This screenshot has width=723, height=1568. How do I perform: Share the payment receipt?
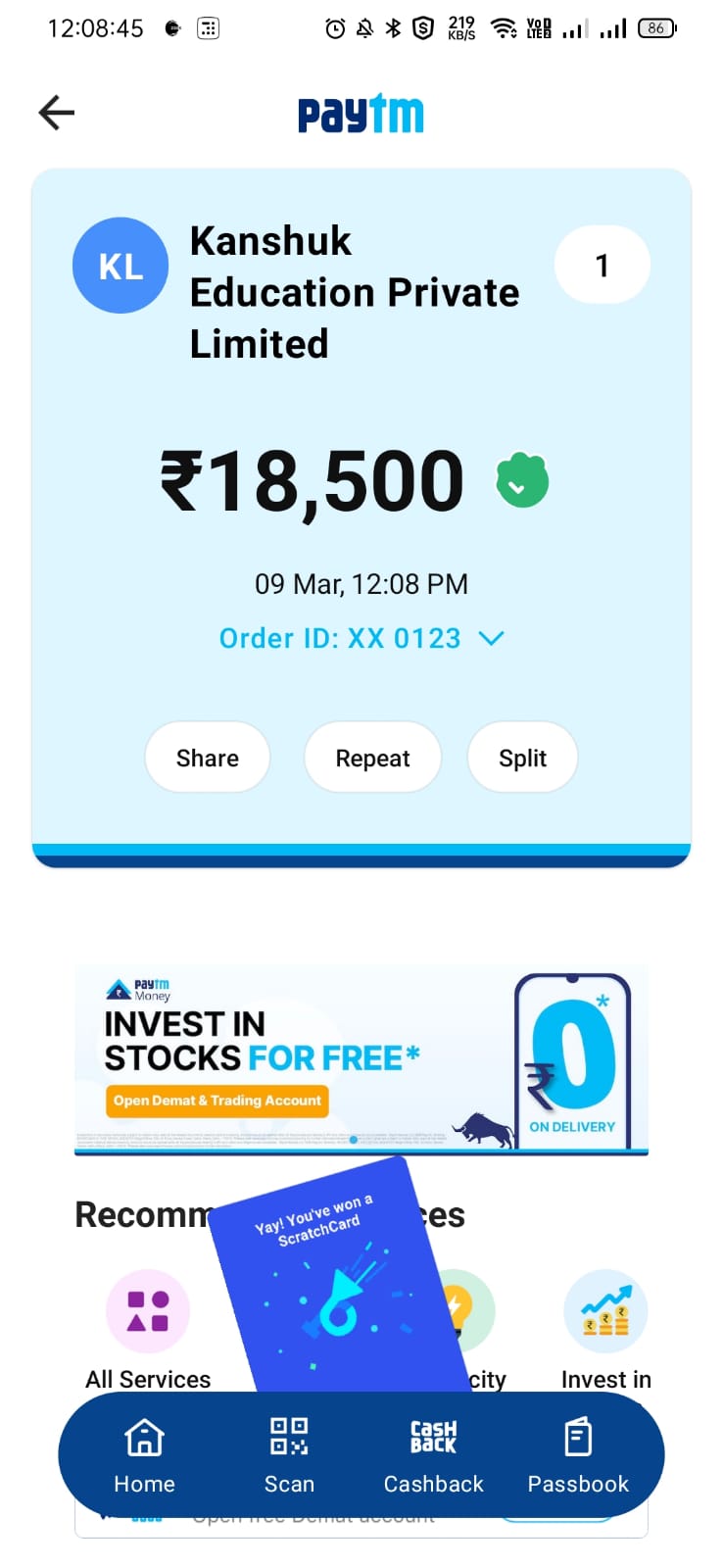[208, 758]
